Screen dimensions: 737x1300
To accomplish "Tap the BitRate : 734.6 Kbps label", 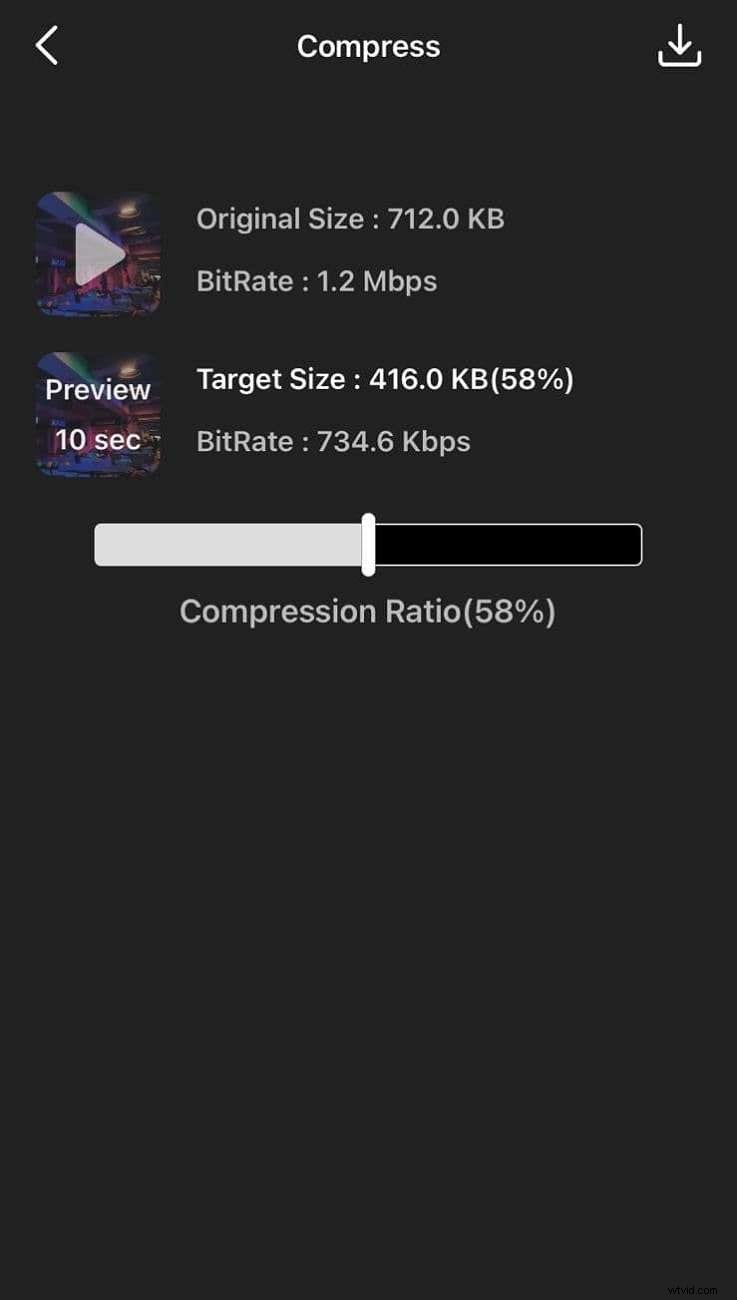I will pyautogui.click(x=332, y=440).
